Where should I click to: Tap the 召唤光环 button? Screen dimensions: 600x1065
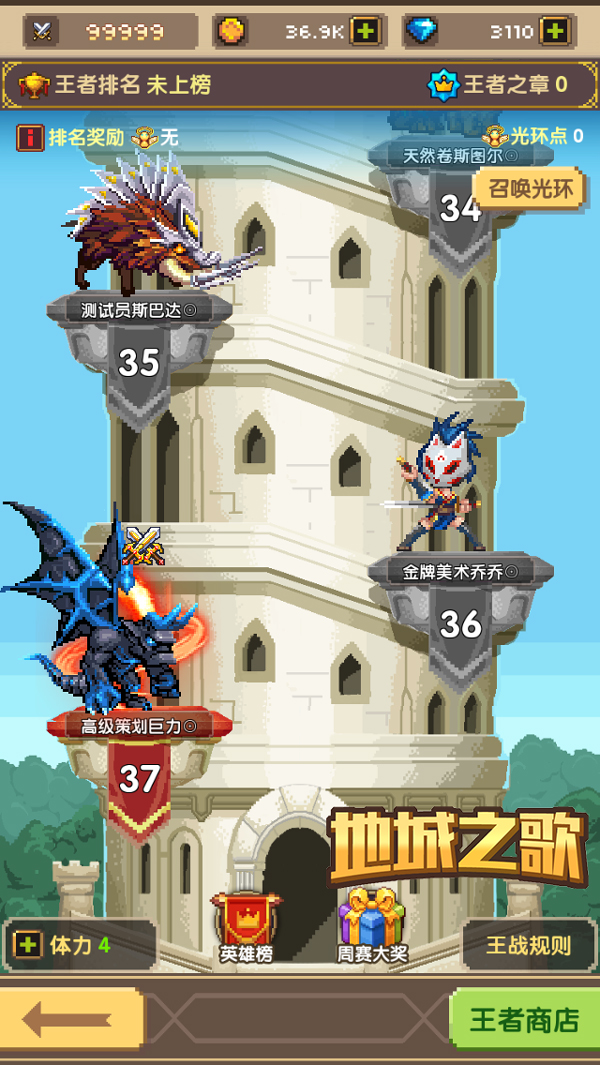(530, 188)
